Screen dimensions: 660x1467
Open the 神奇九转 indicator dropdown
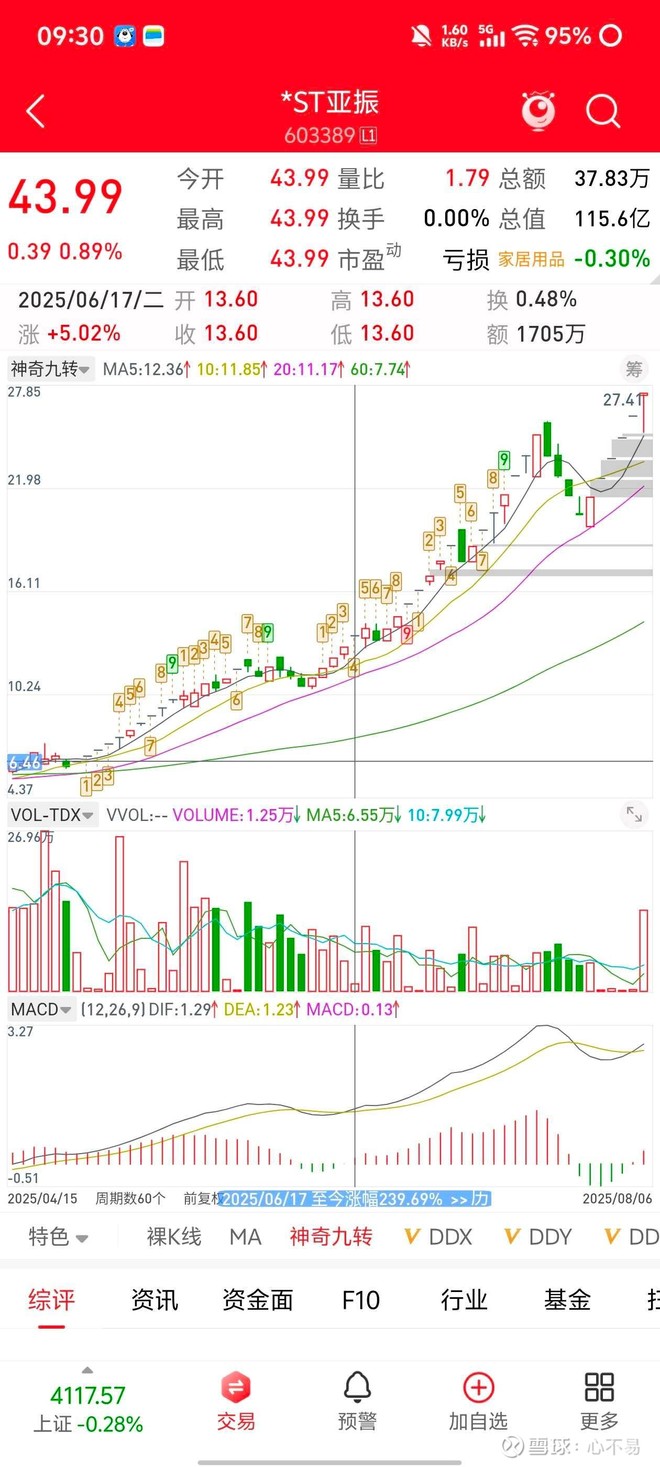(x=50, y=369)
